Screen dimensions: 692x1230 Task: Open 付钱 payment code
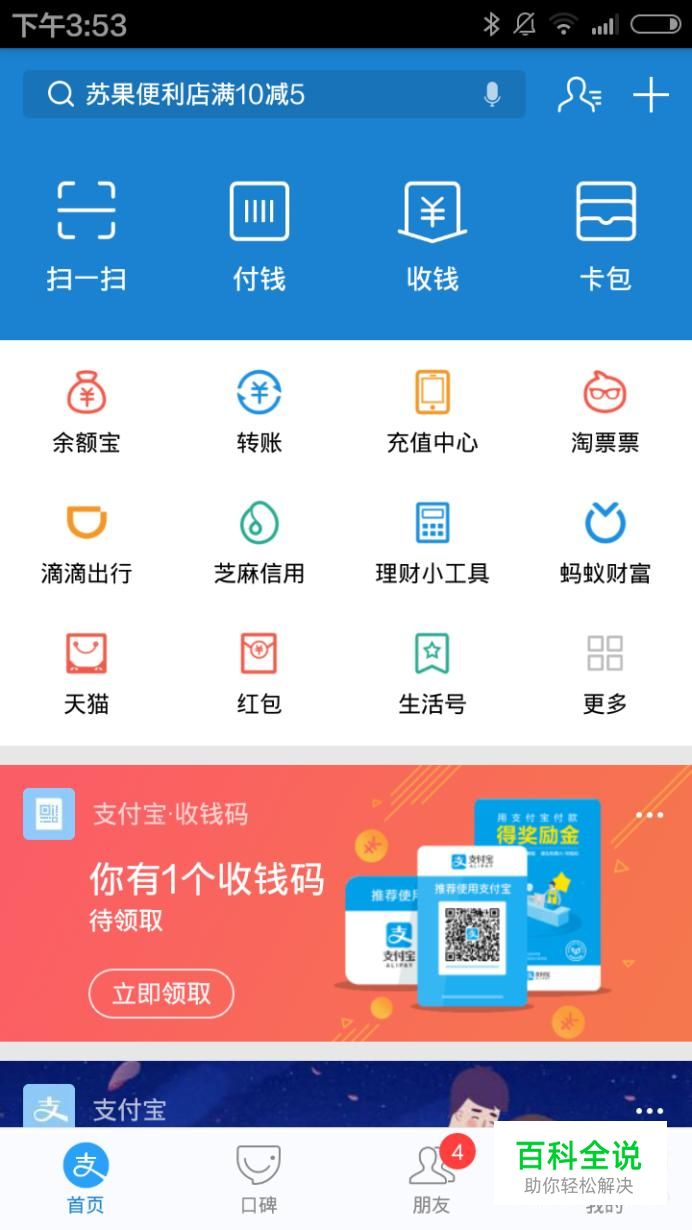click(259, 235)
